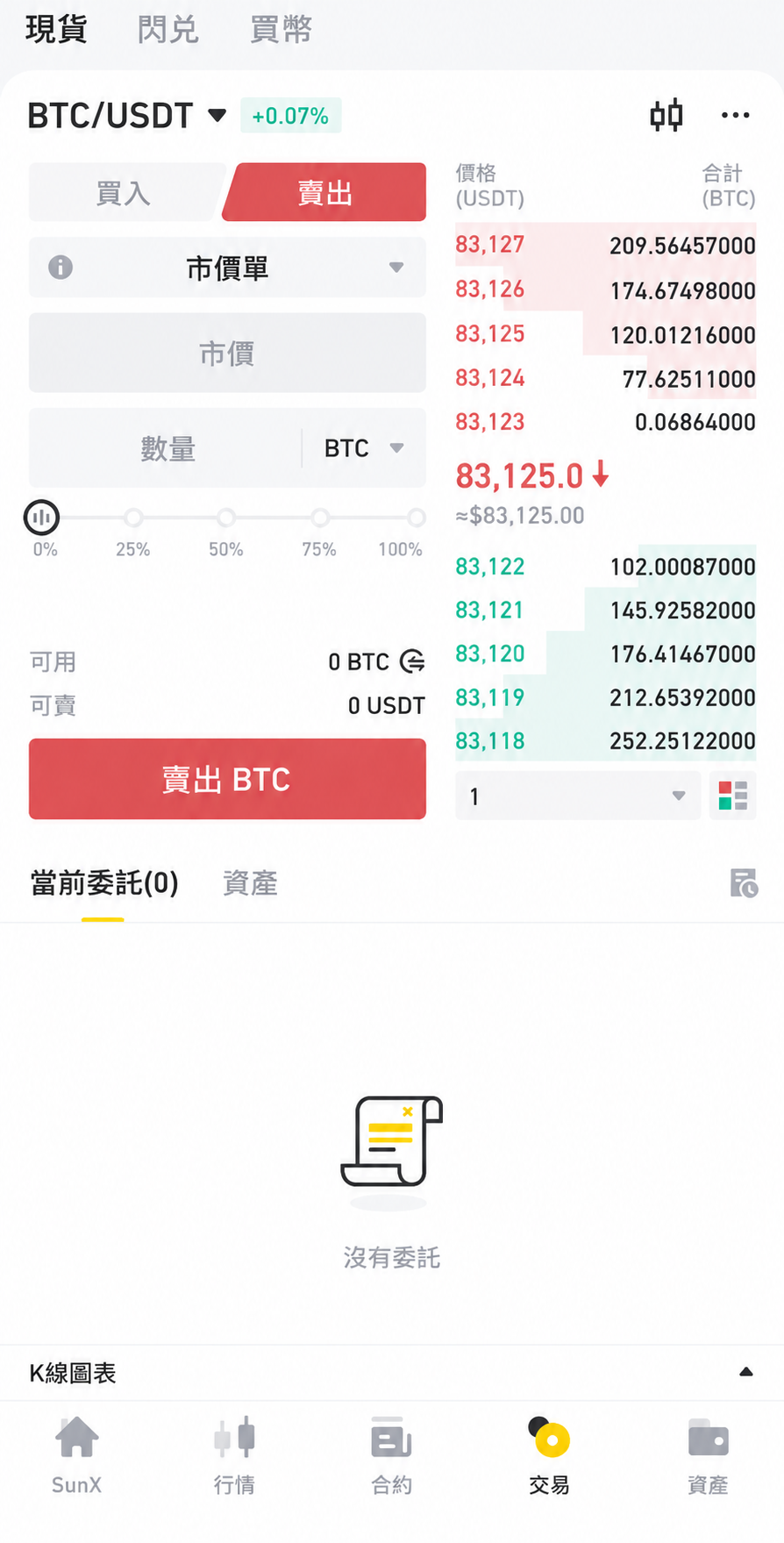Expand the 市價單 order type dropdown
The width and height of the screenshot is (784, 1543).
pos(227,268)
